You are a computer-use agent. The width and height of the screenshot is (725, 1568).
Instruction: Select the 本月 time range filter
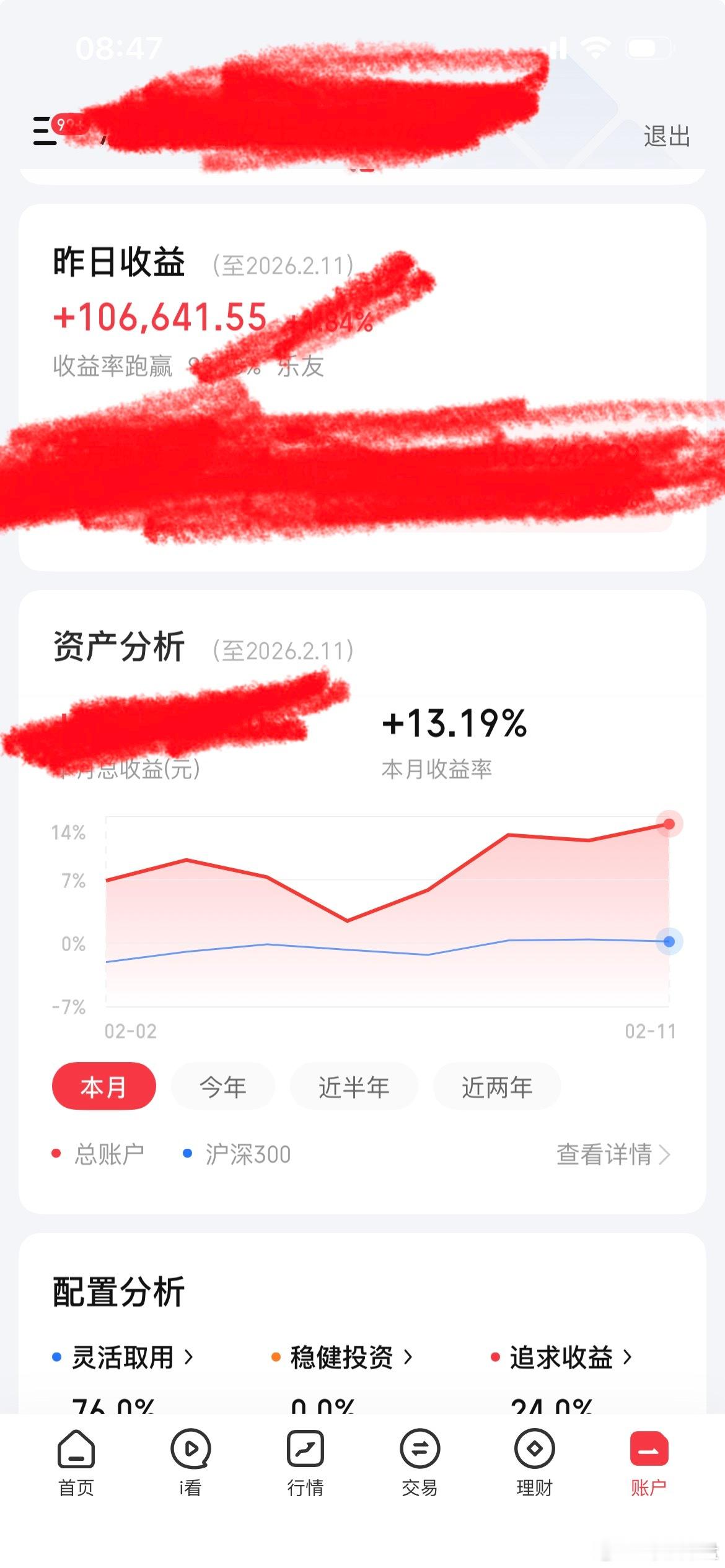(103, 1087)
